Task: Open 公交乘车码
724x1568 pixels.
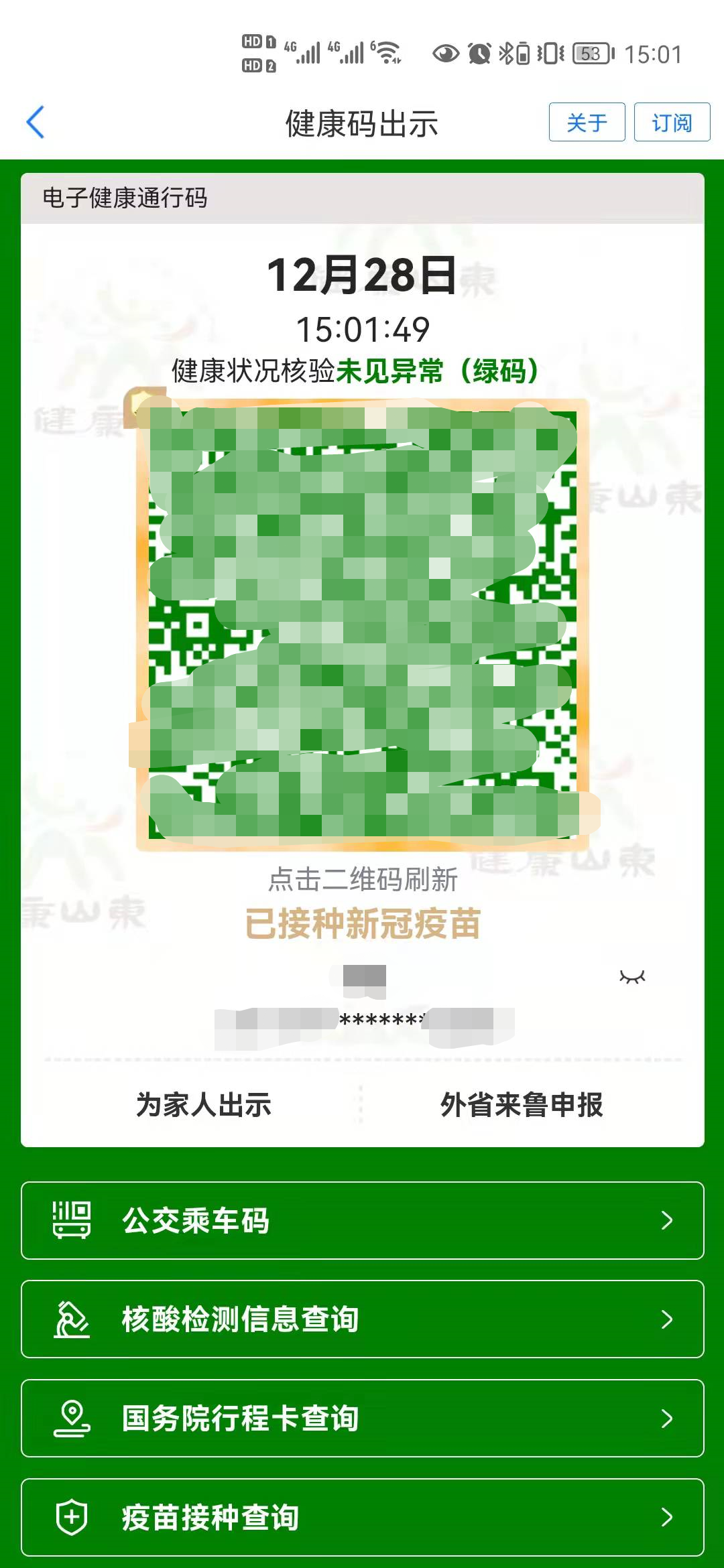Action: point(362,1220)
